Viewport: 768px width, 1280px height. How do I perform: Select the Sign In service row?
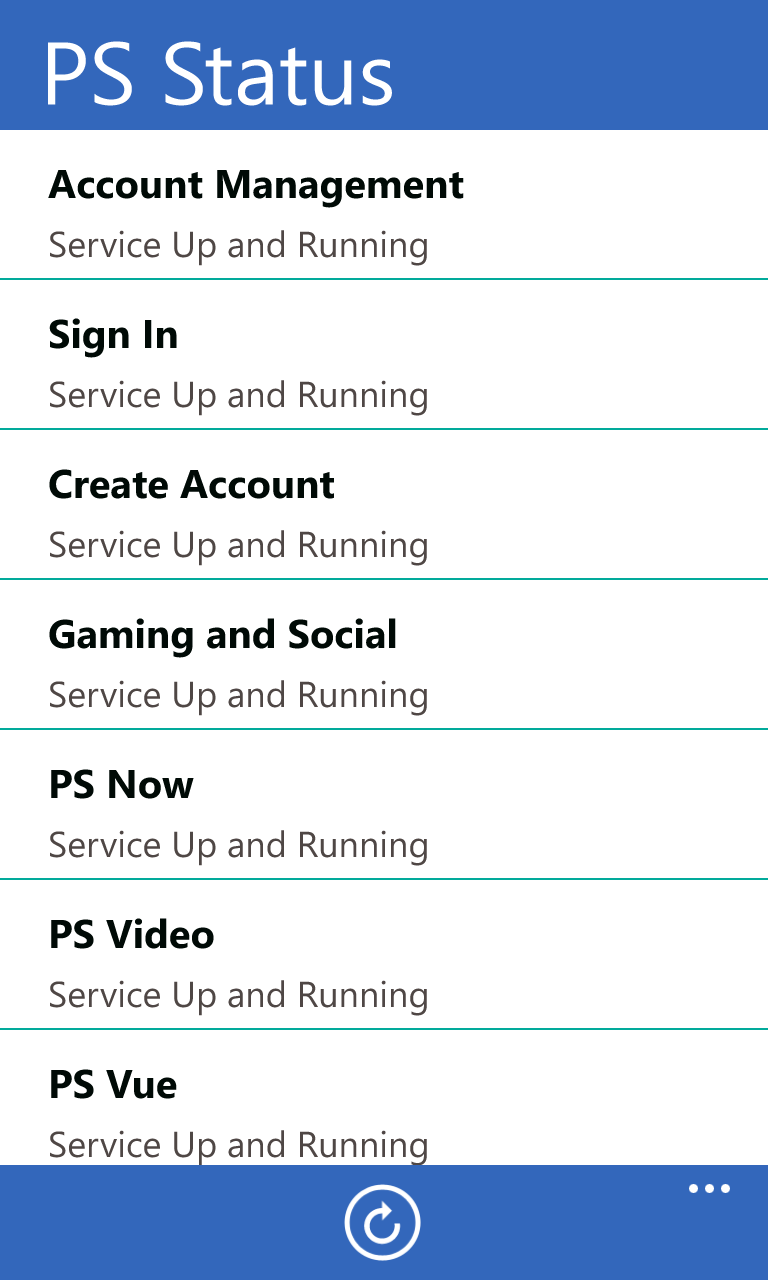(384, 364)
